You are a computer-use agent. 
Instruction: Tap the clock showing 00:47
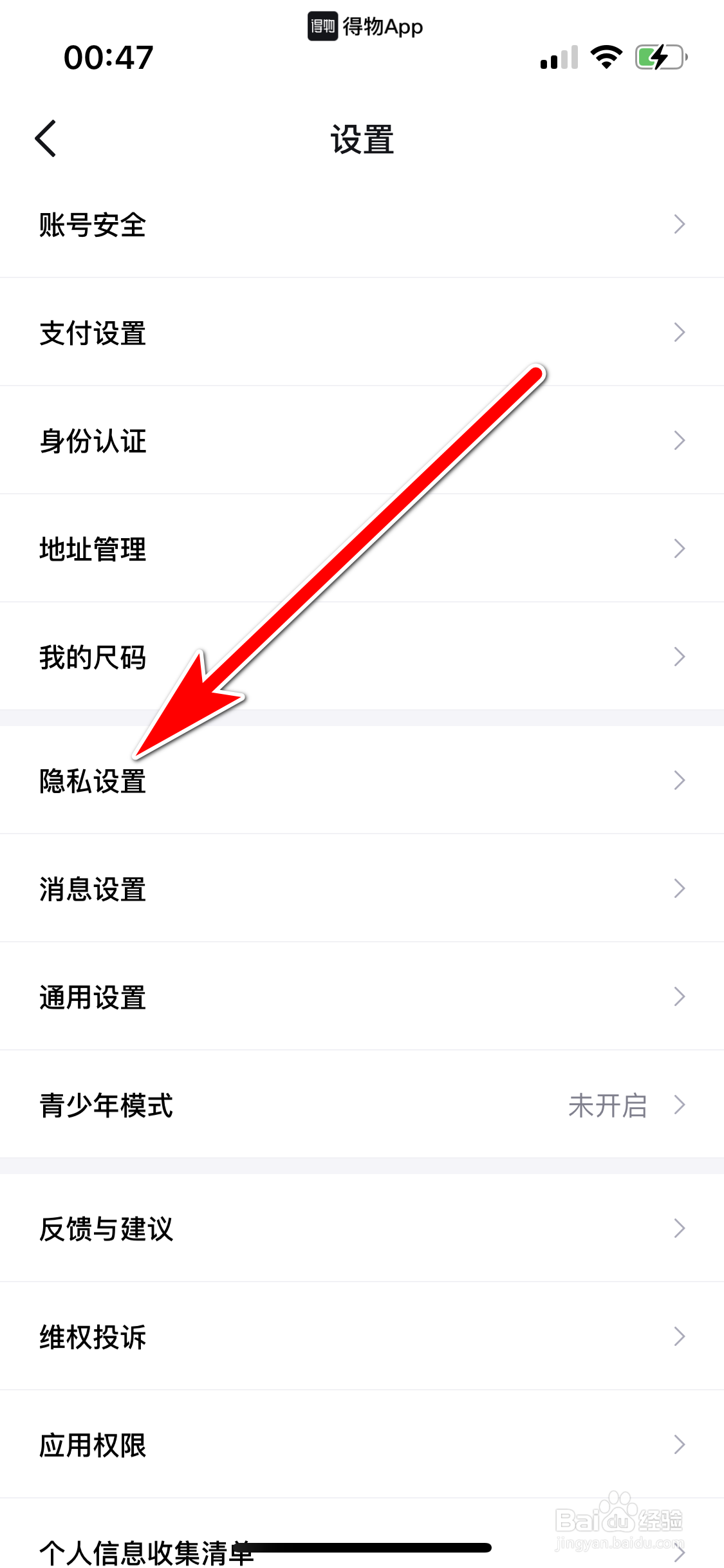click(108, 57)
